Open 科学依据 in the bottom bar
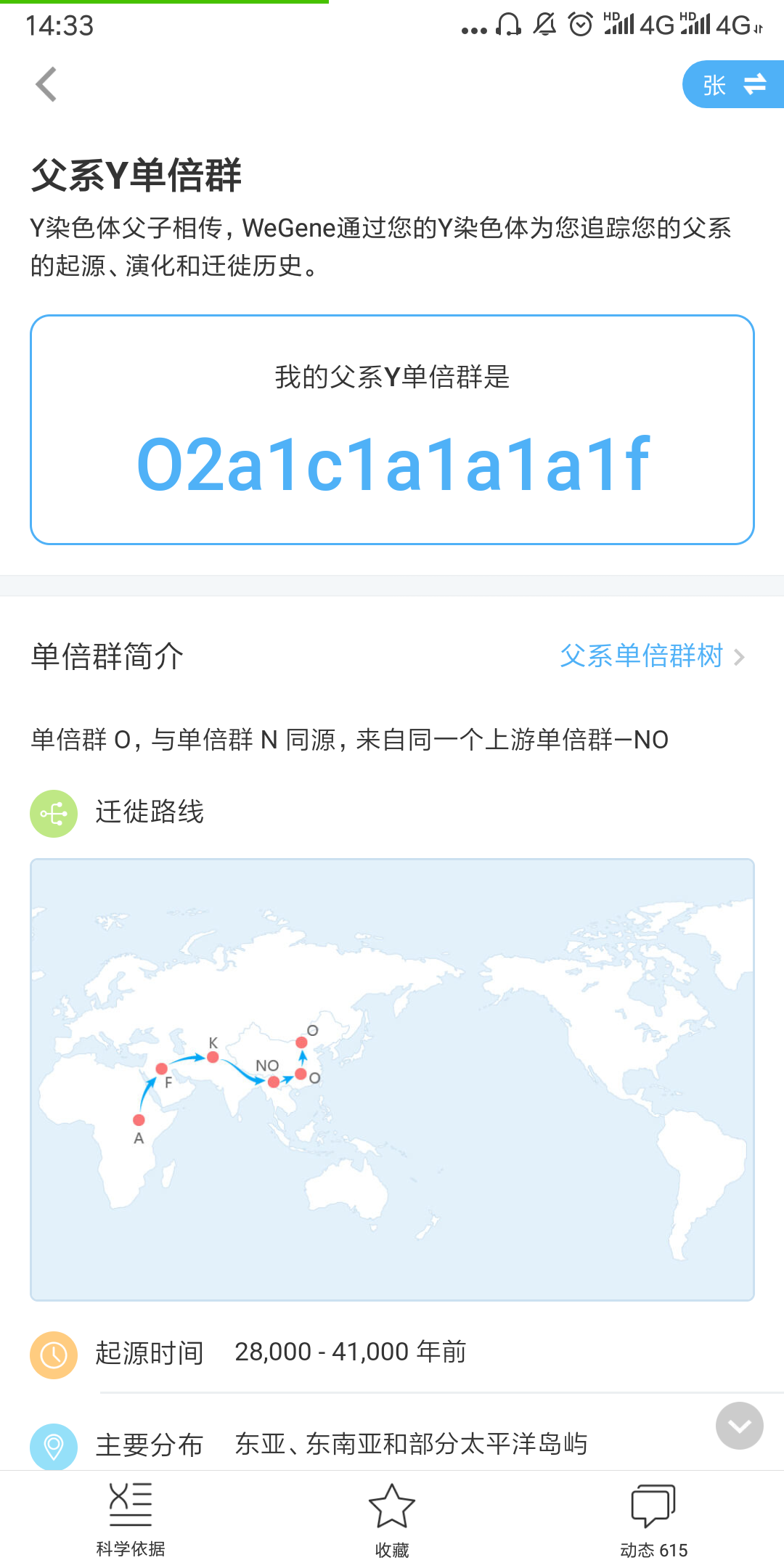The width and height of the screenshot is (784, 1568). click(x=131, y=1520)
